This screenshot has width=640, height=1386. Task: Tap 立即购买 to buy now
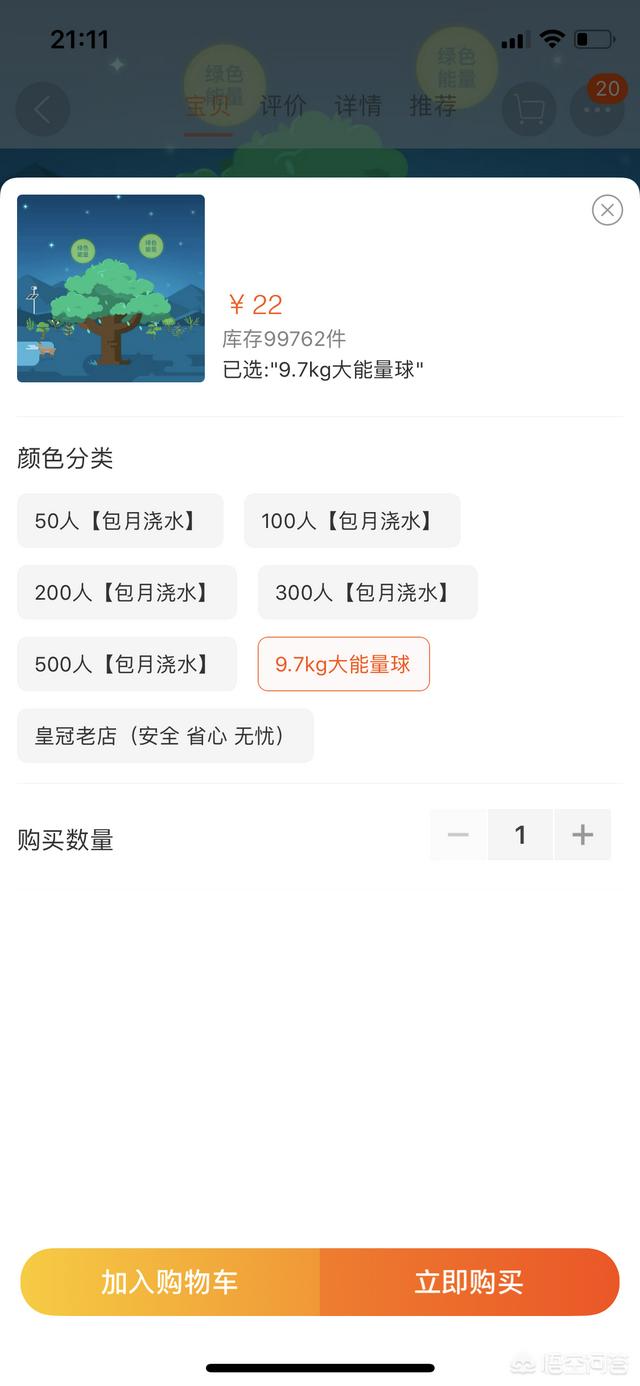(x=469, y=1282)
